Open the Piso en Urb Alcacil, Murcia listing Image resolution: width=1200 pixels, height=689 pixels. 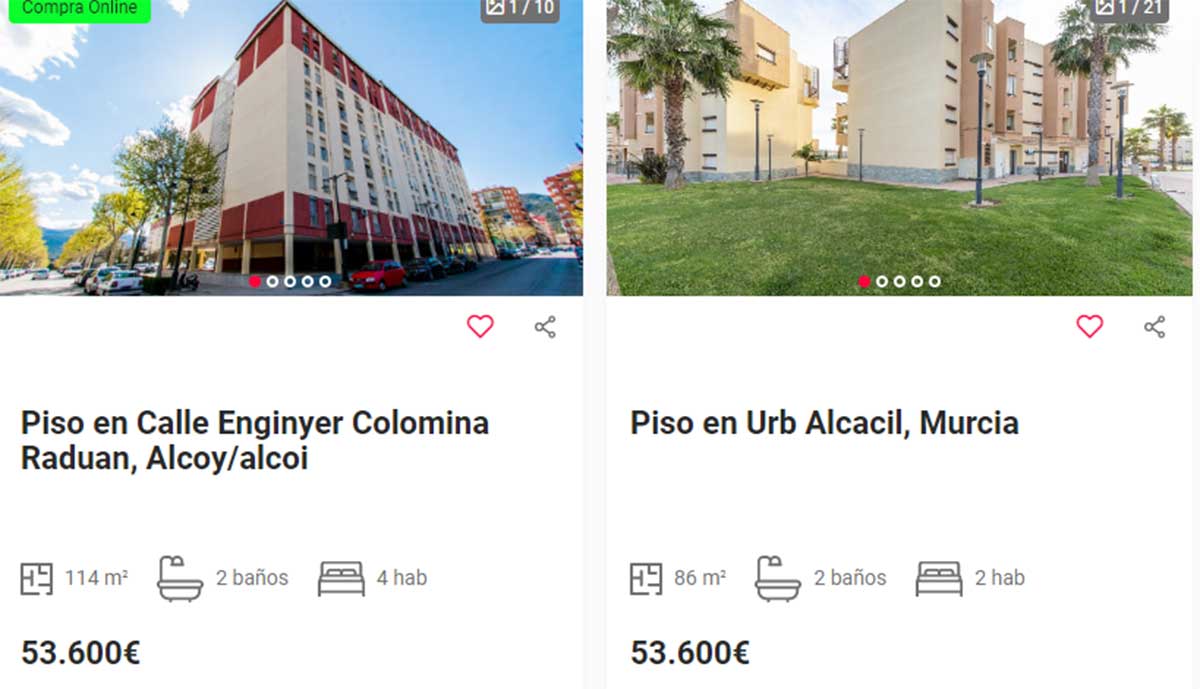pos(824,423)
